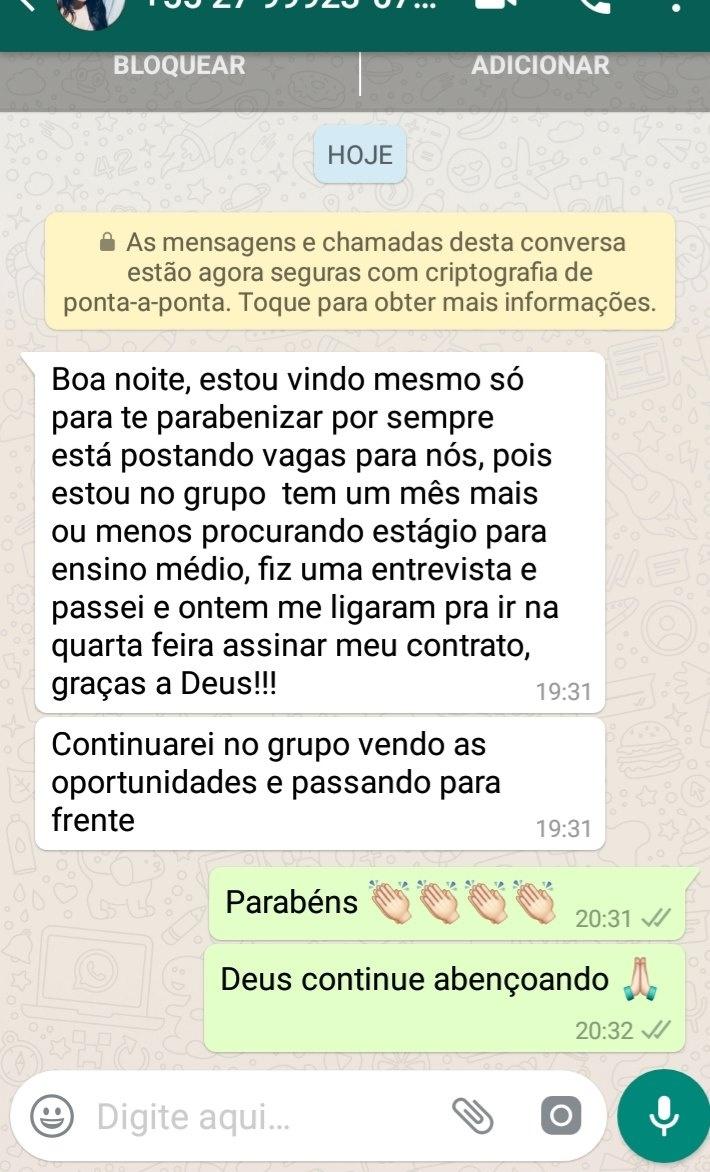Tap the microphone voice-message button
The image size is (710, 1172).
coord(663,1115)
